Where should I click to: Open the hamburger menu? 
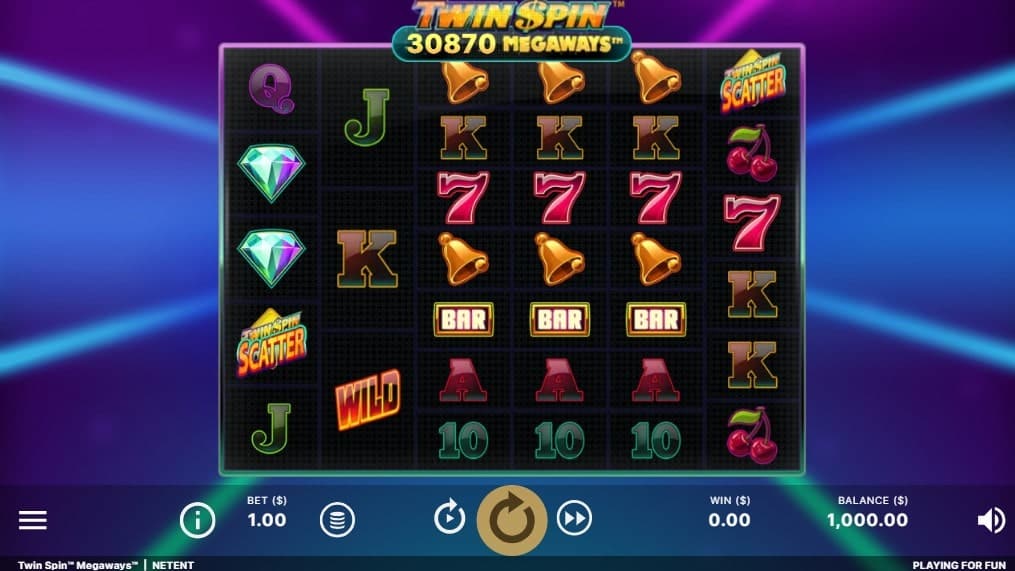click(x=33, y=520)
